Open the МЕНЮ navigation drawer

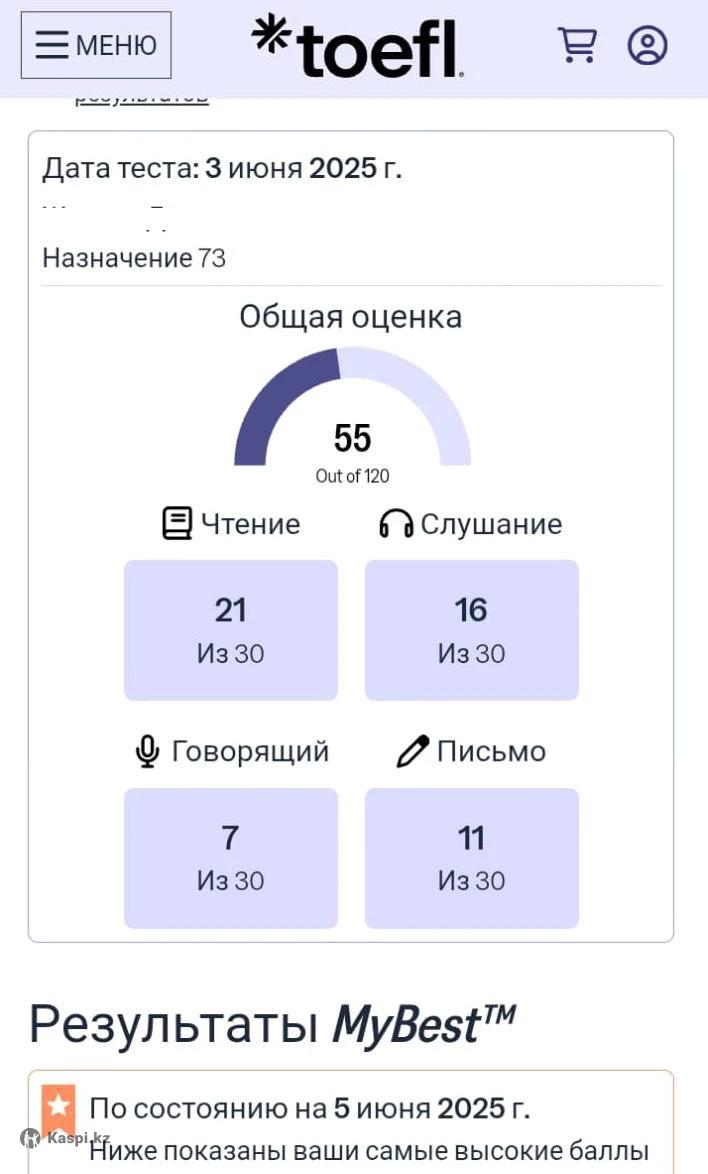click(x=96, y=45)
